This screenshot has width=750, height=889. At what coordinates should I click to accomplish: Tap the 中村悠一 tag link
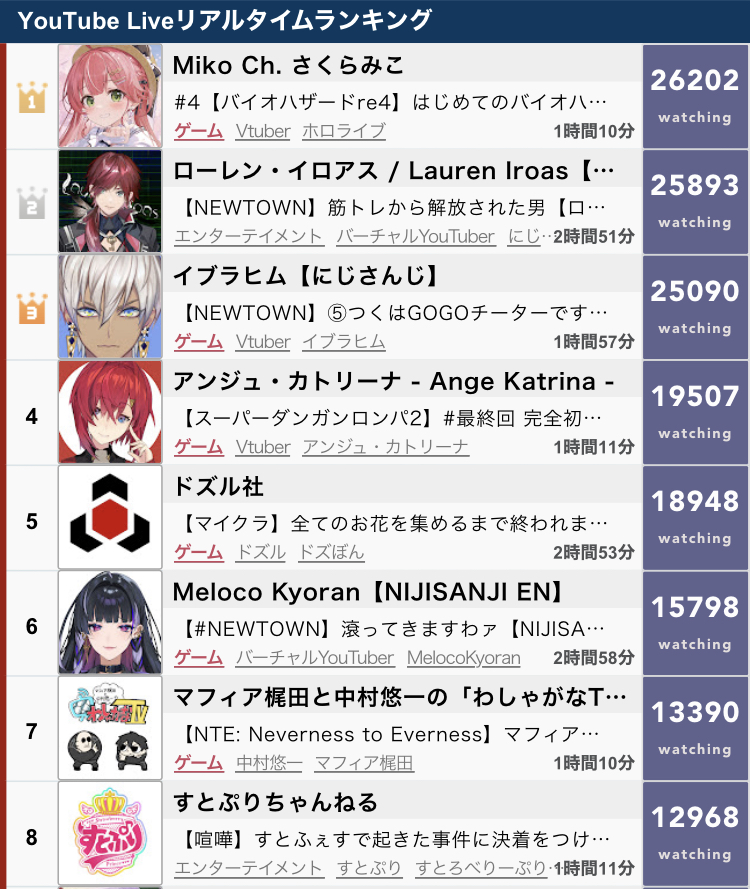coord(269,763)
